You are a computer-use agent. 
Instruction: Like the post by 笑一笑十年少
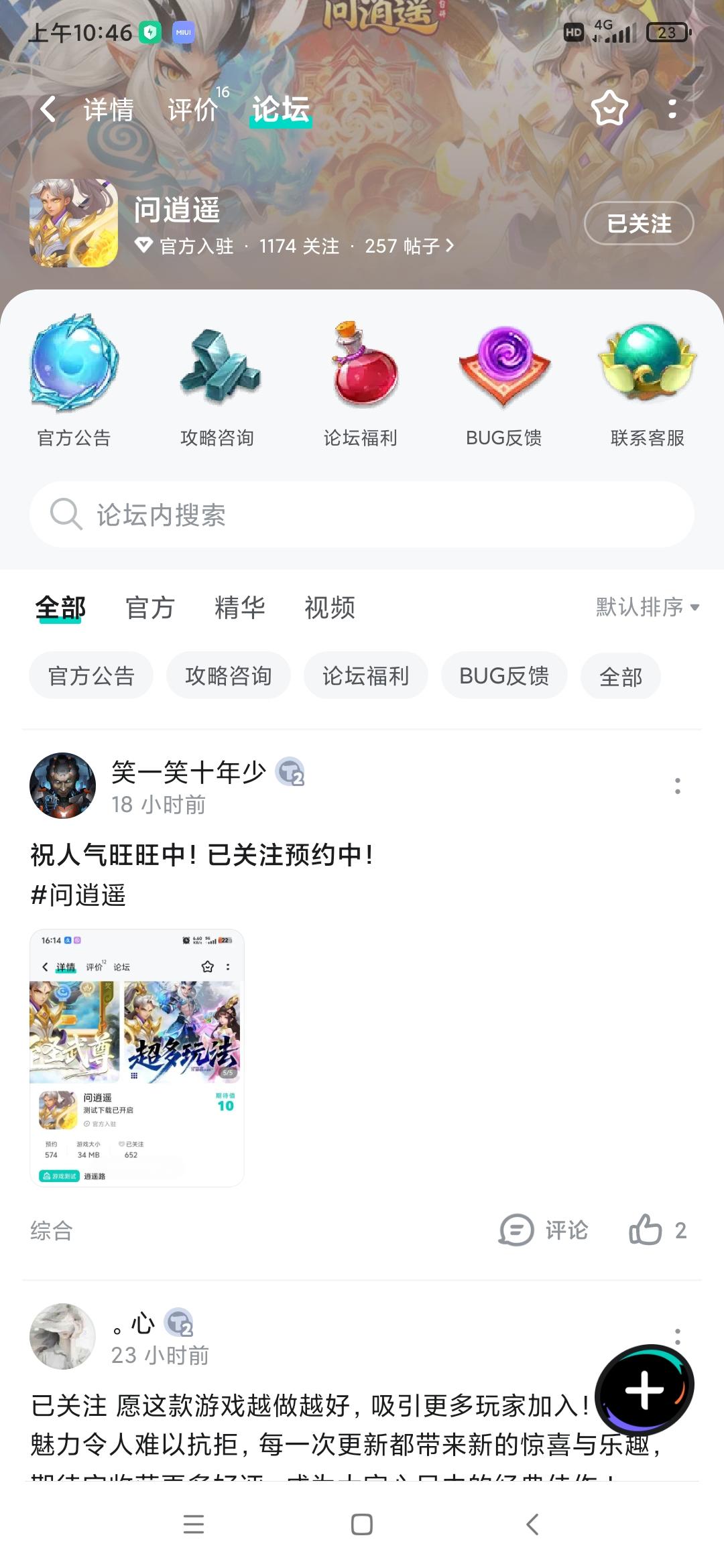647,1230
